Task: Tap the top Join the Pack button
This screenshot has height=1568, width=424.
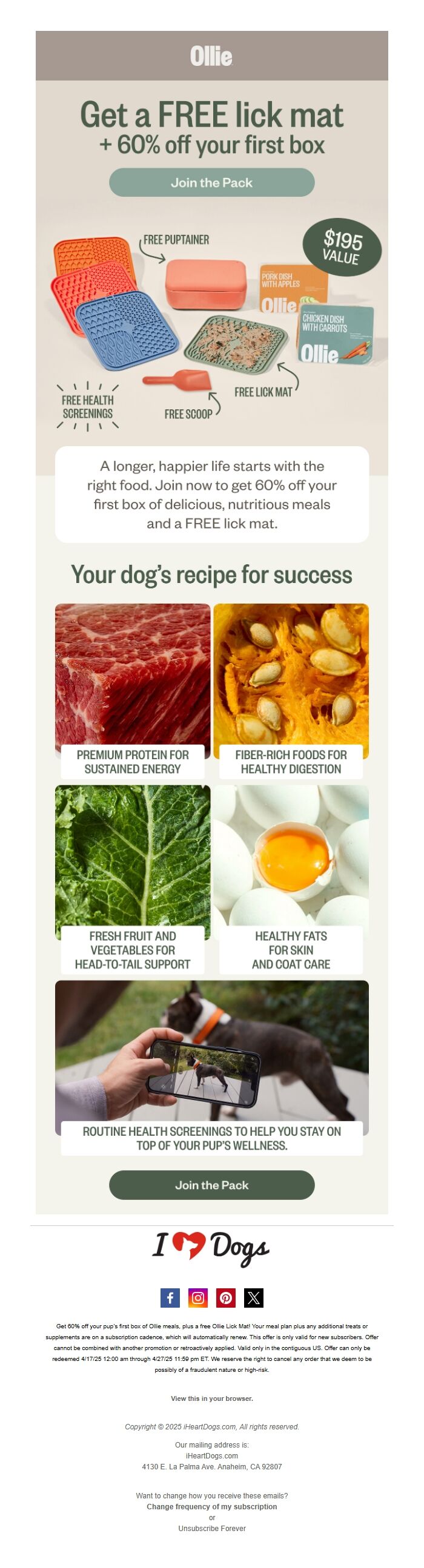Action: [211, 183]
